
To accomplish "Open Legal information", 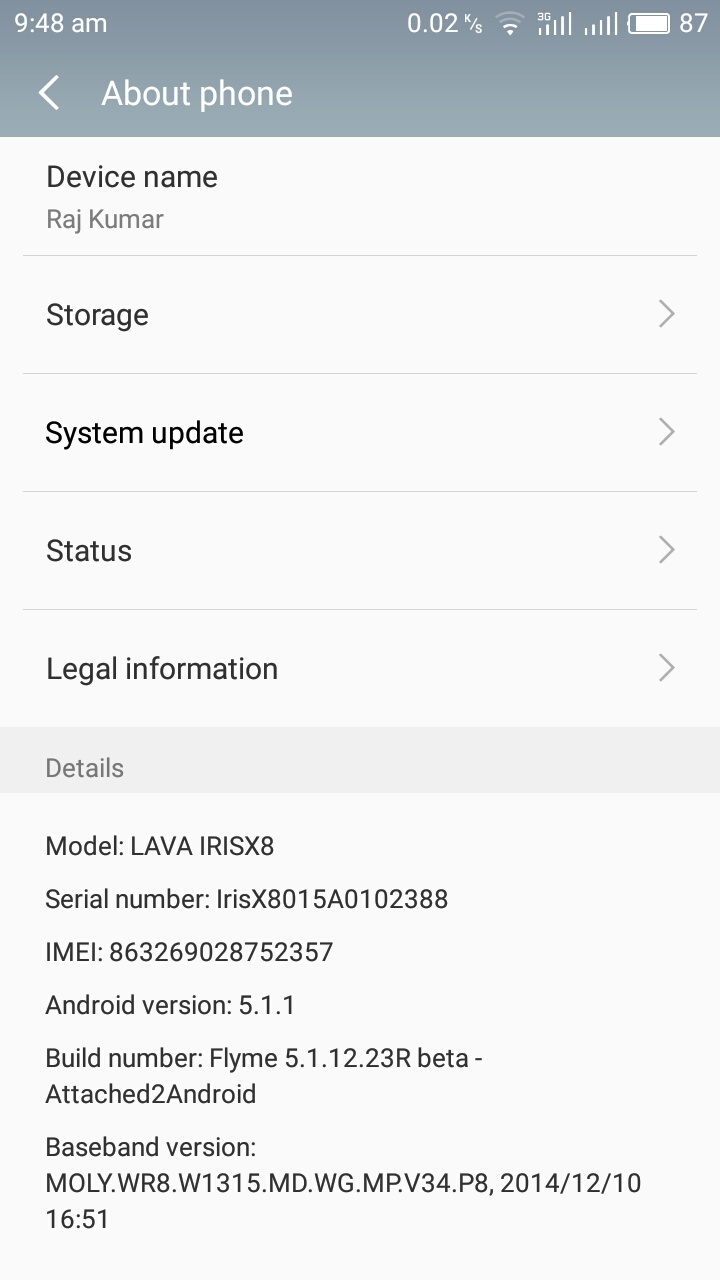I will (360, 669).
